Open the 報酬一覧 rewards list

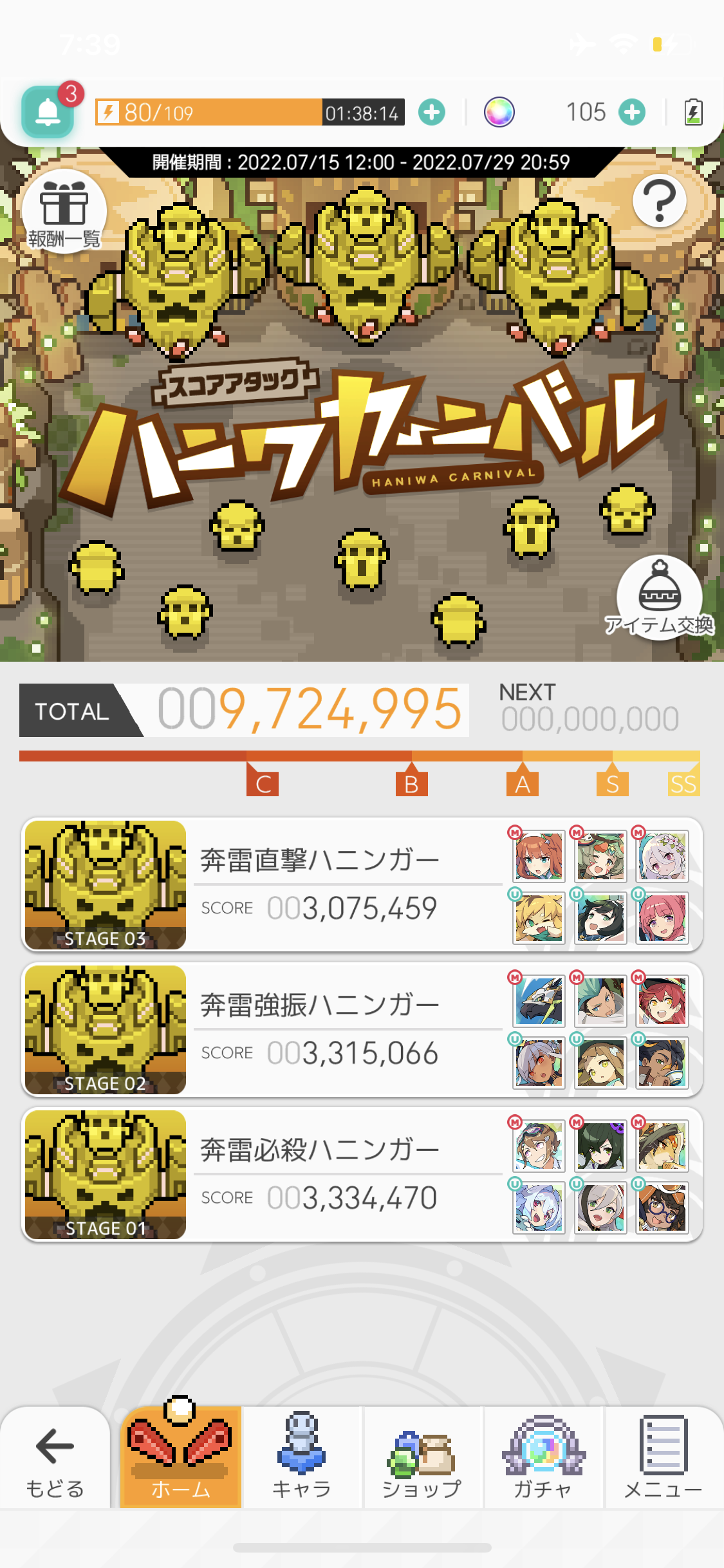point(64,211)
